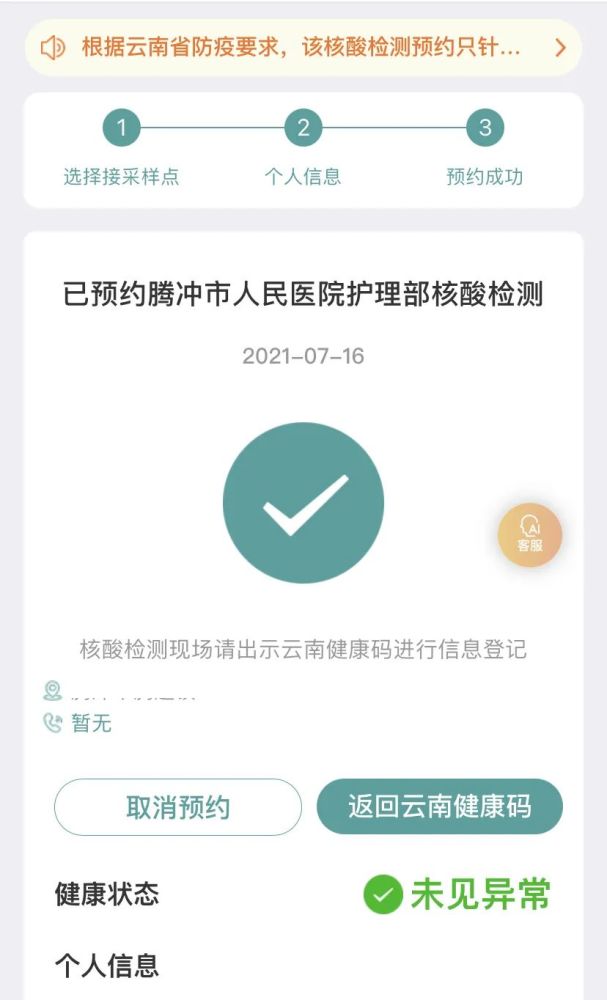
Task: Open the AI 客服 floating button
Action: (530, 535)
